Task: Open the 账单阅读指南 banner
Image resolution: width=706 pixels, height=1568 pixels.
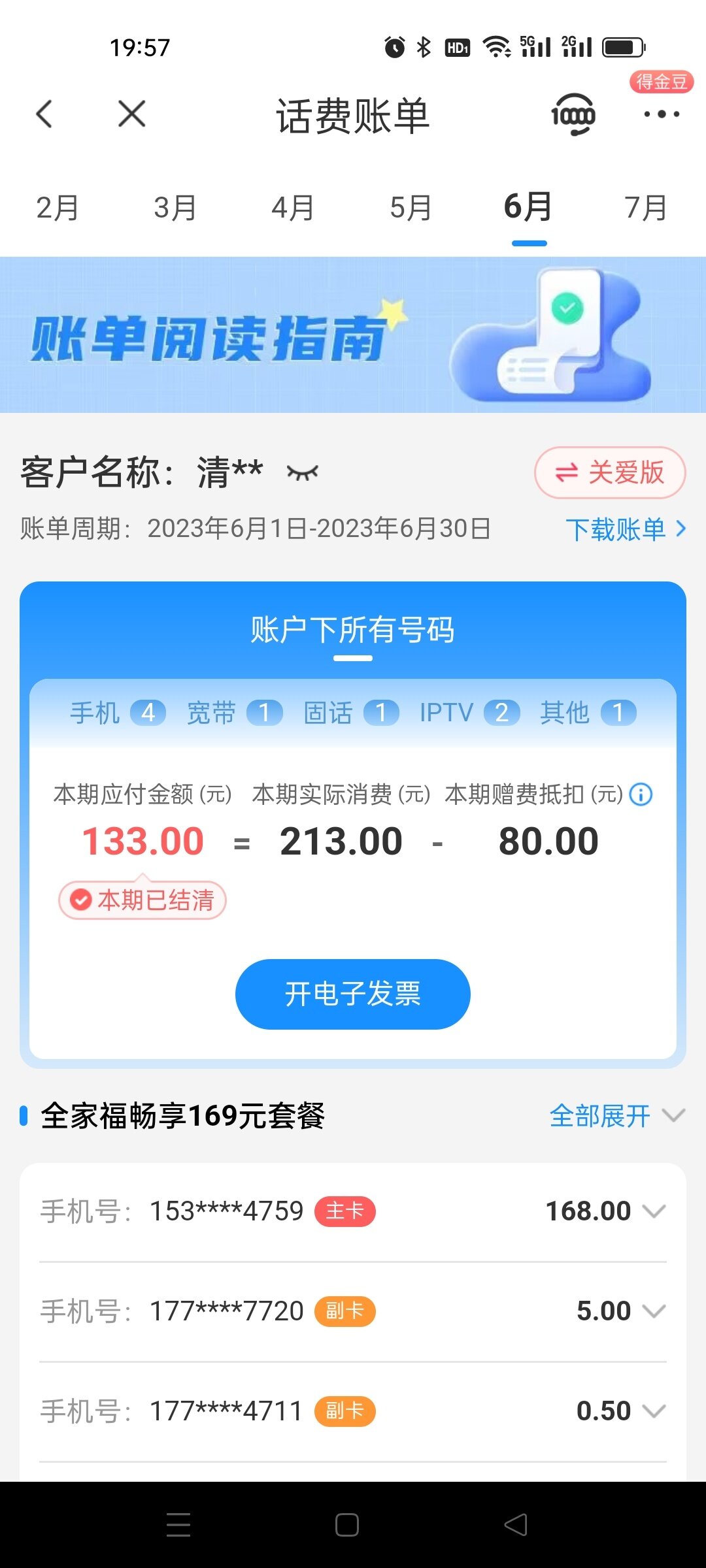Action: 353,335
